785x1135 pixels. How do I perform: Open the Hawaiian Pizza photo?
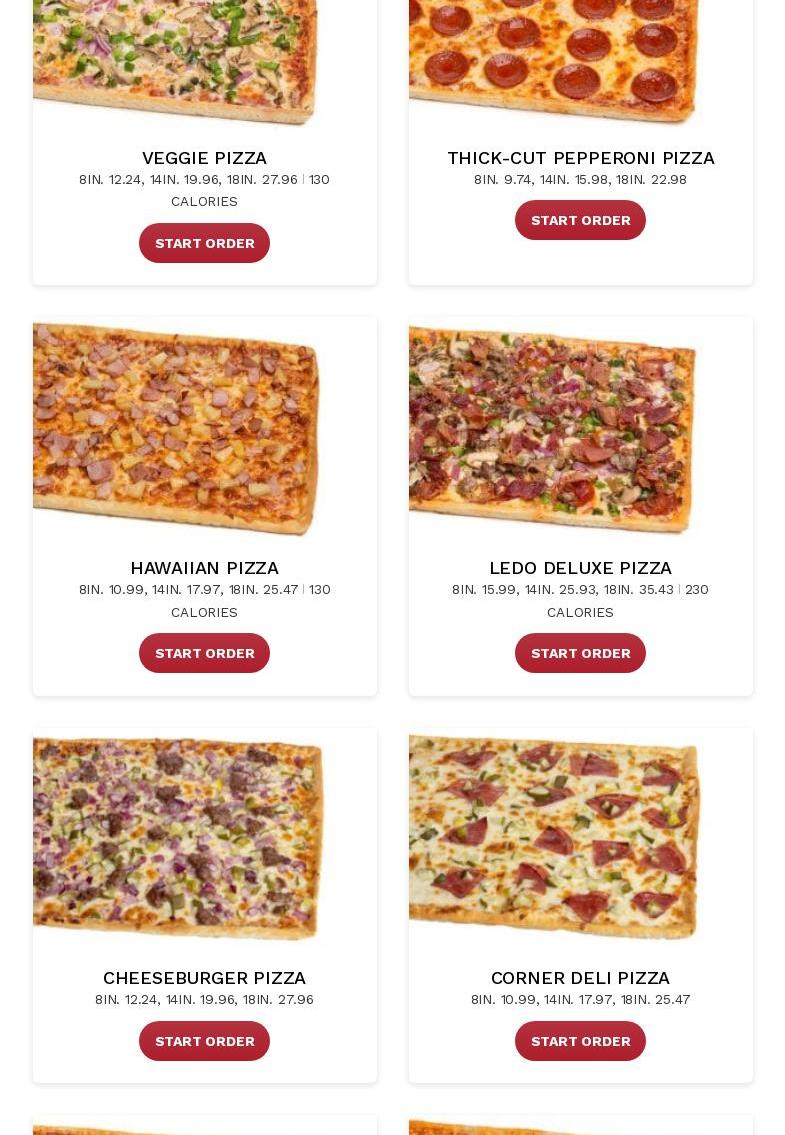point(178,430)
